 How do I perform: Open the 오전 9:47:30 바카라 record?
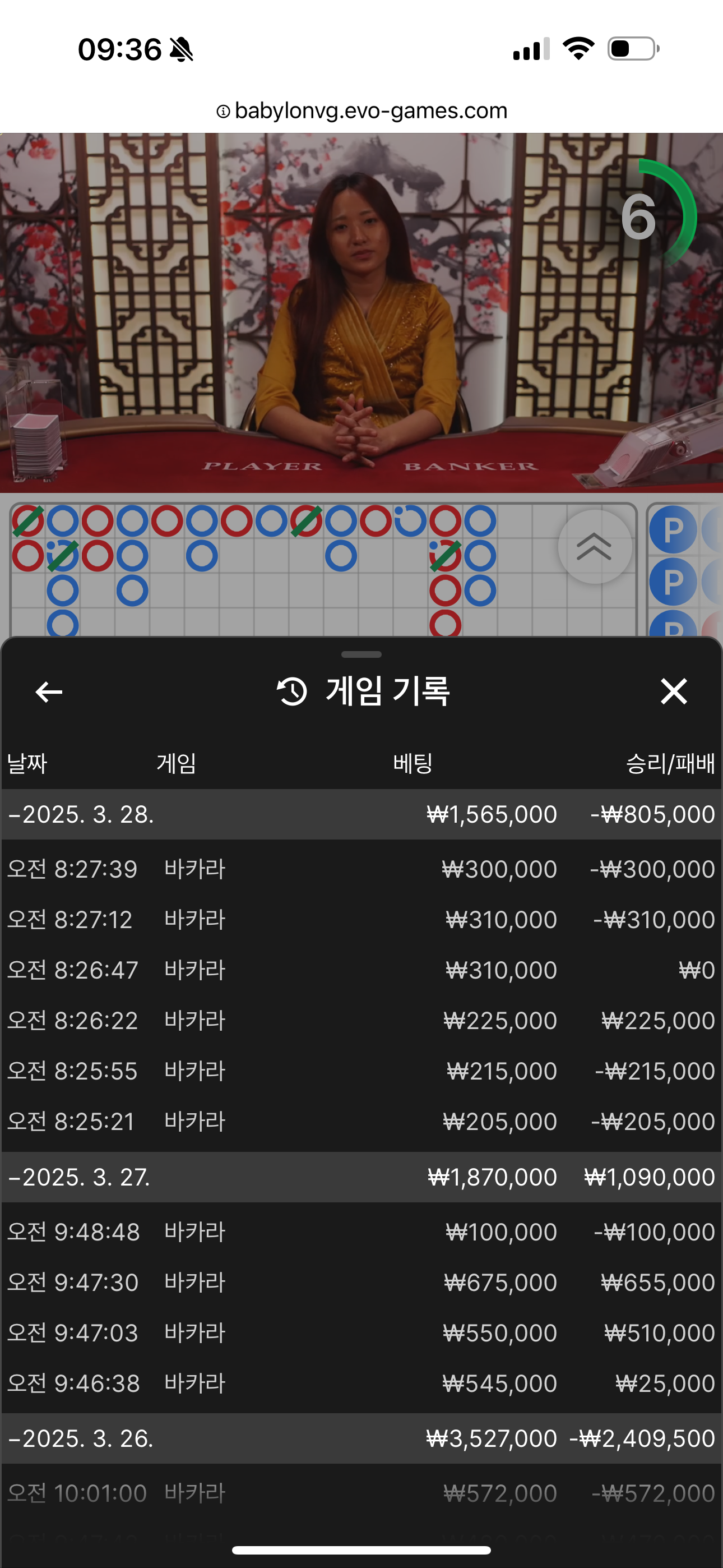click(361, 1283)
